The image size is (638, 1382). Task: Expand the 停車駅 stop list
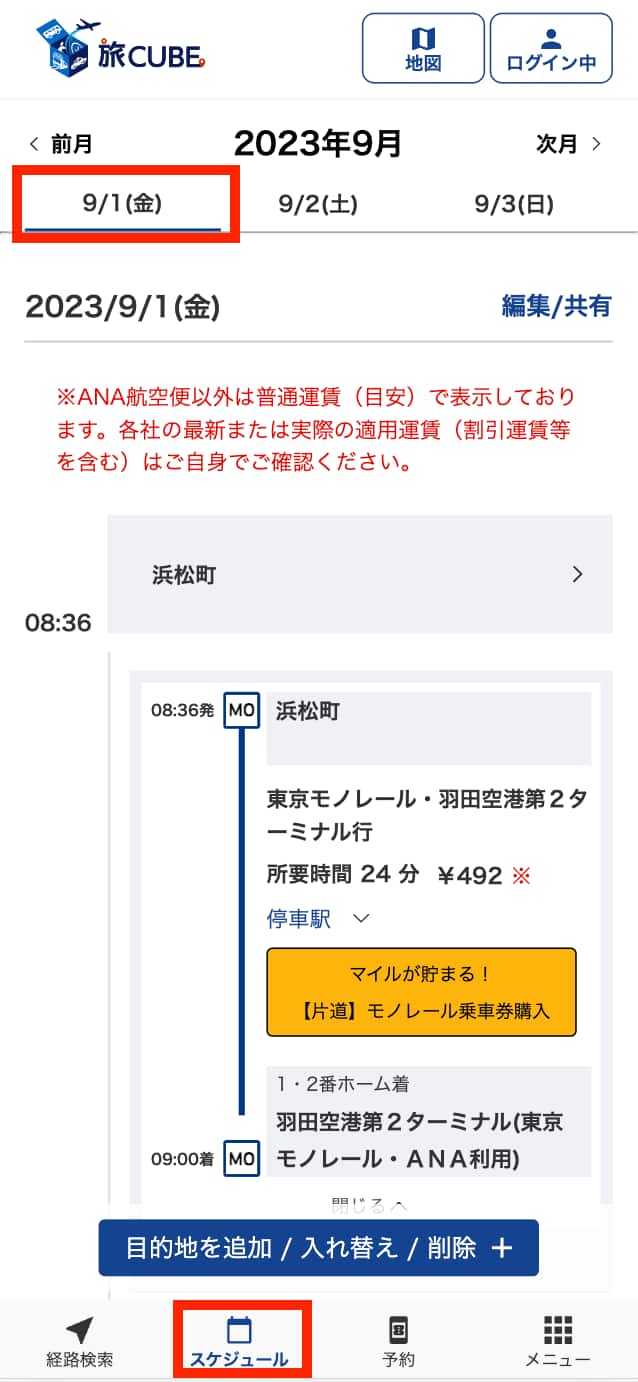pyautogui.click(x=318, y=918)
